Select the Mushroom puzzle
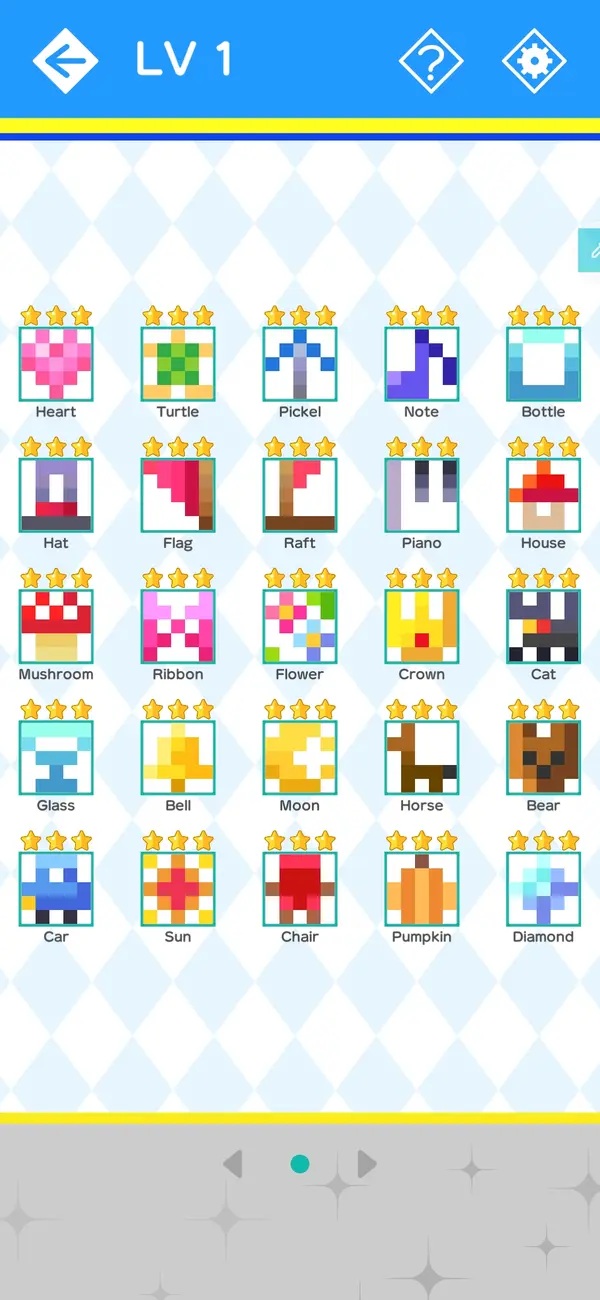600x1300 pixels. (x=56, y=626)
